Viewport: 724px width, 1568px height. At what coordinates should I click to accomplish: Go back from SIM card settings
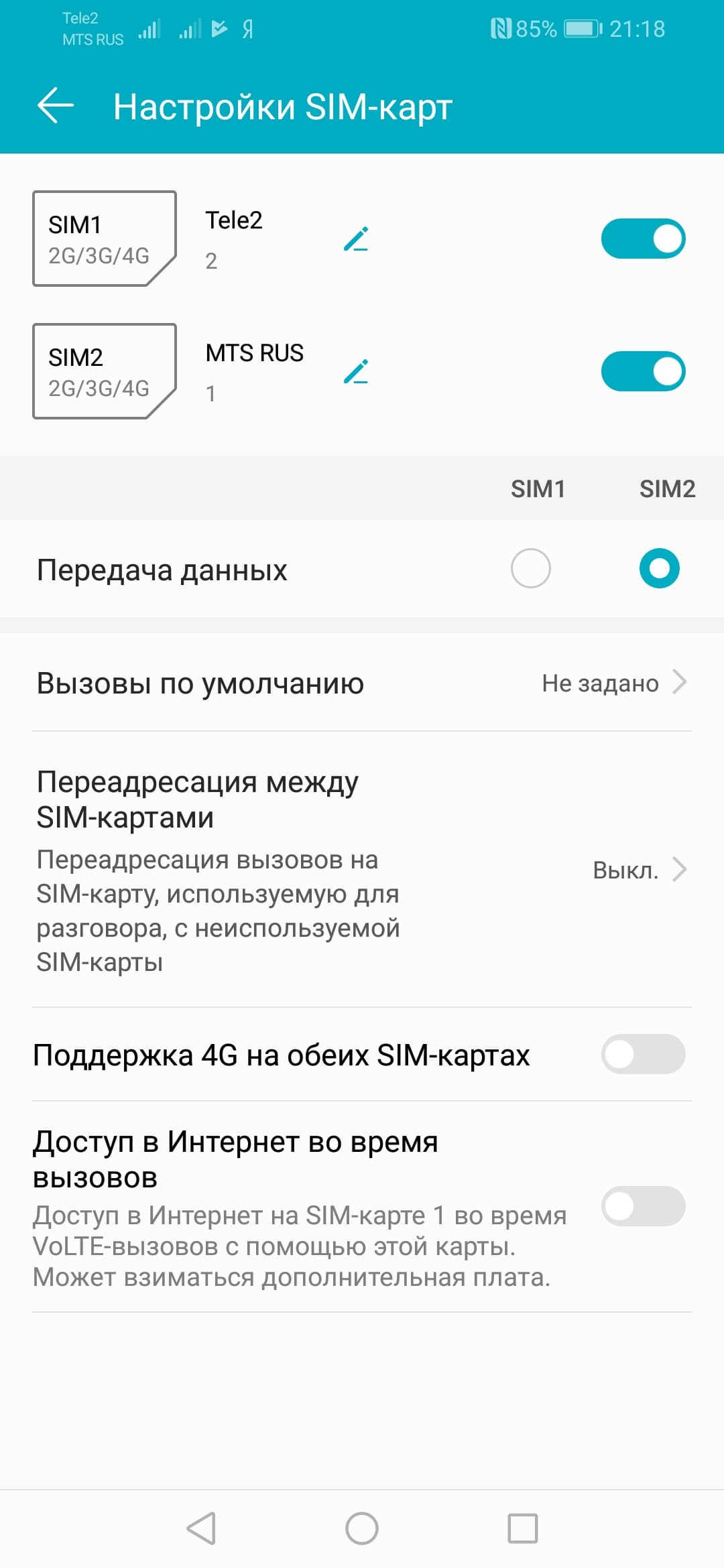pos(55,106)
